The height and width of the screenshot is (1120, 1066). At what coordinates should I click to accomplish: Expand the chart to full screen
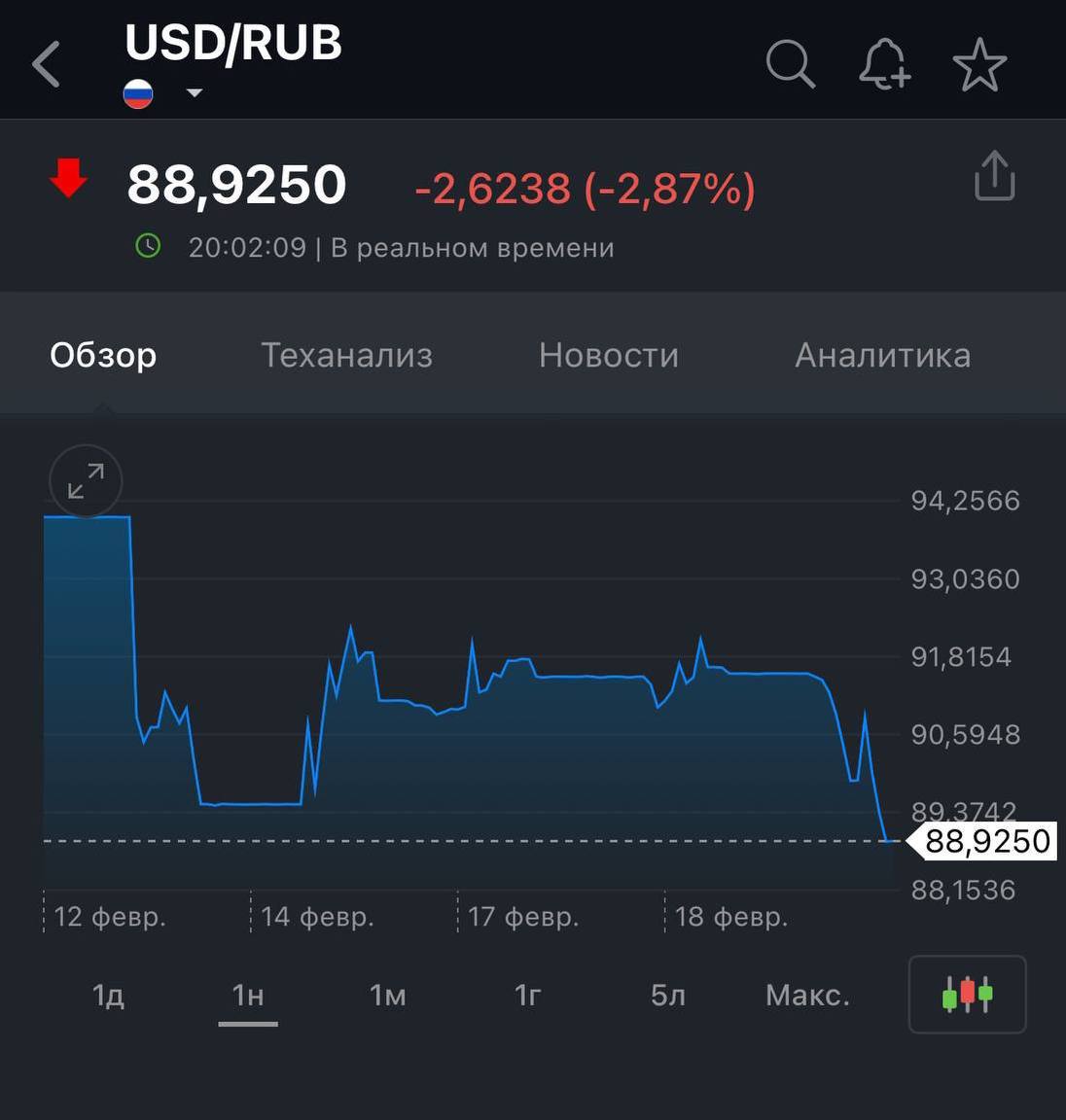tap(86, 481)
